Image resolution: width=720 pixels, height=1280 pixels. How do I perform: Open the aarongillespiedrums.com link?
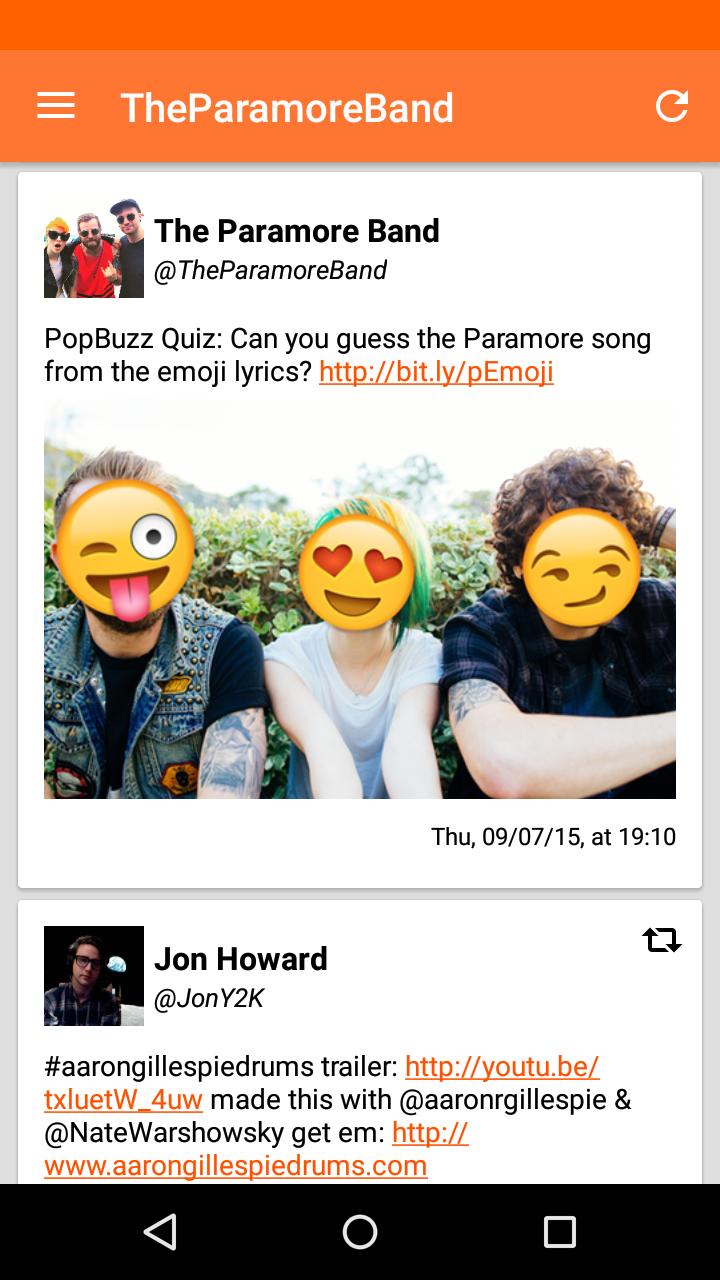[236, 1166]
